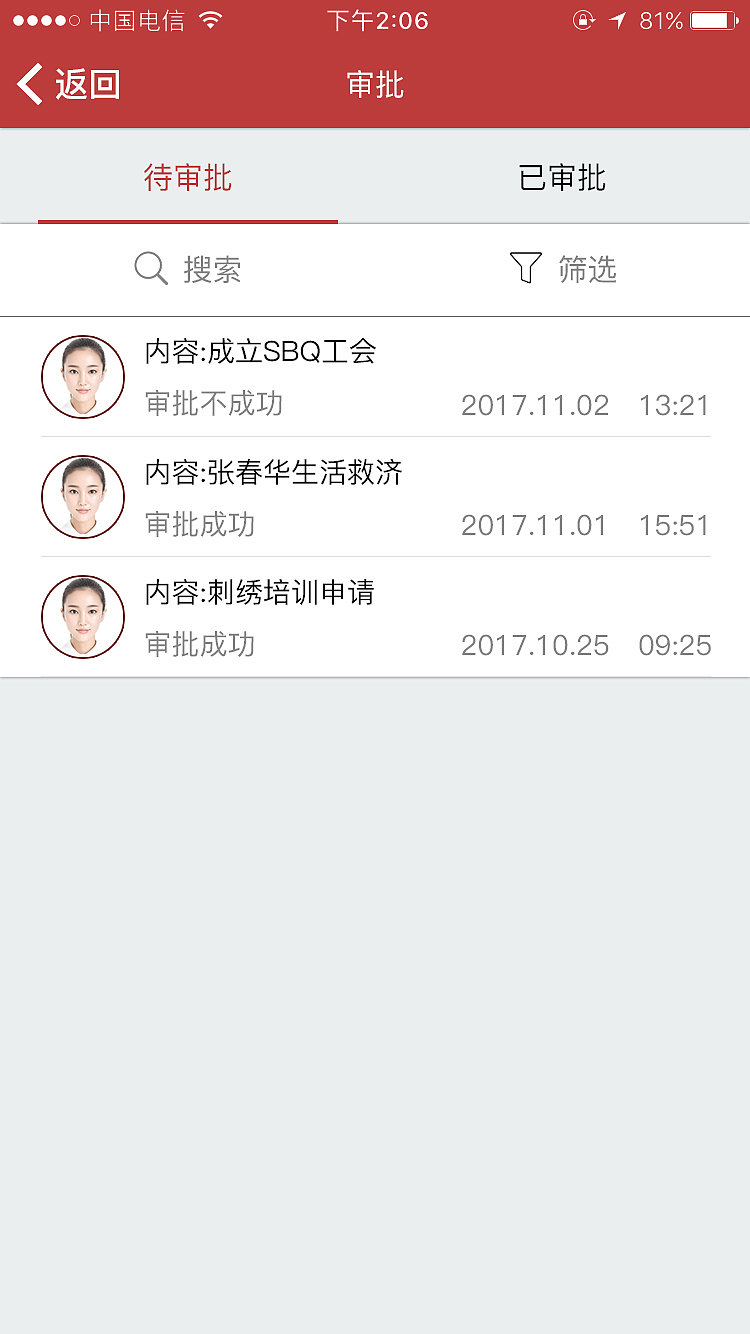Tap the avatar of the first approval item

pyautogui.click(x=82, y=377)
